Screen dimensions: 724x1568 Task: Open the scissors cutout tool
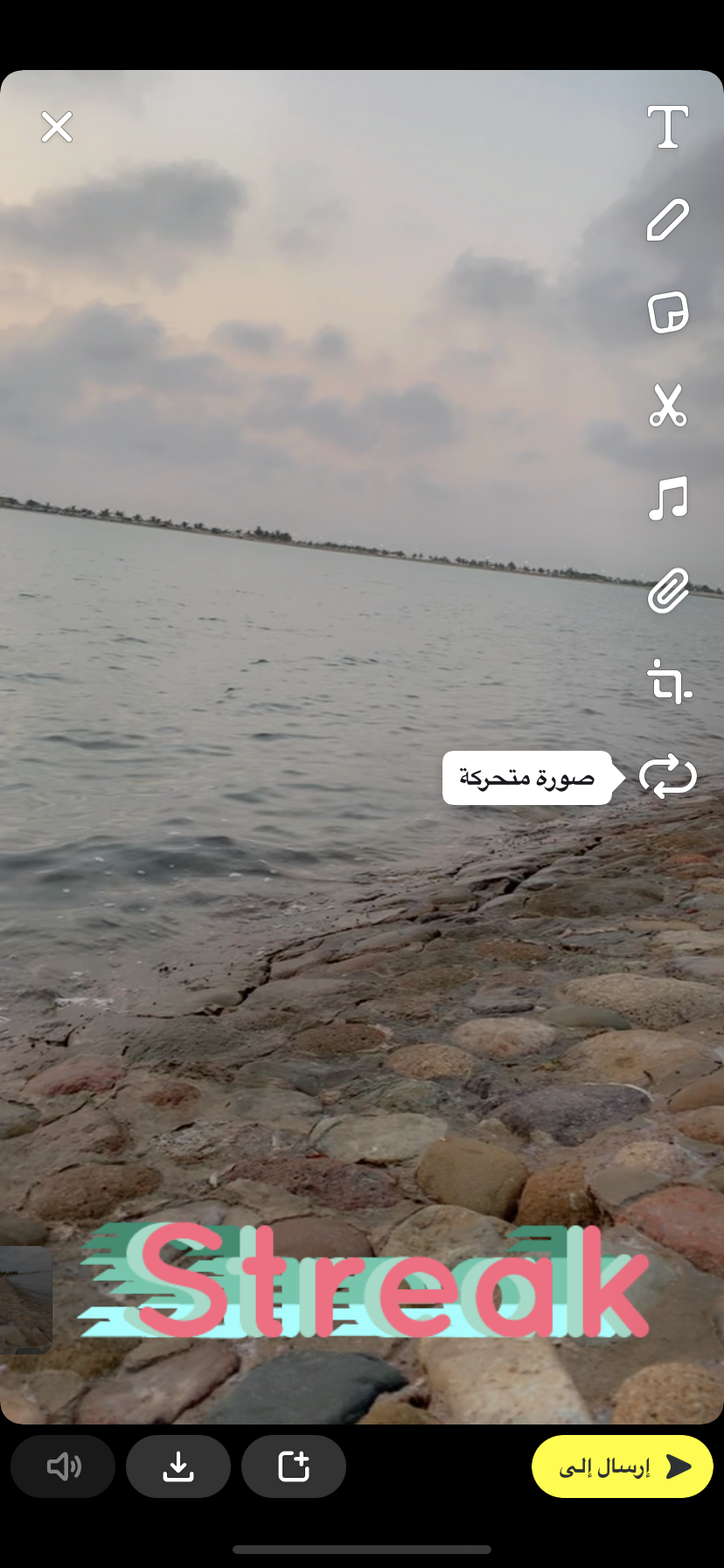coord(668,405)
